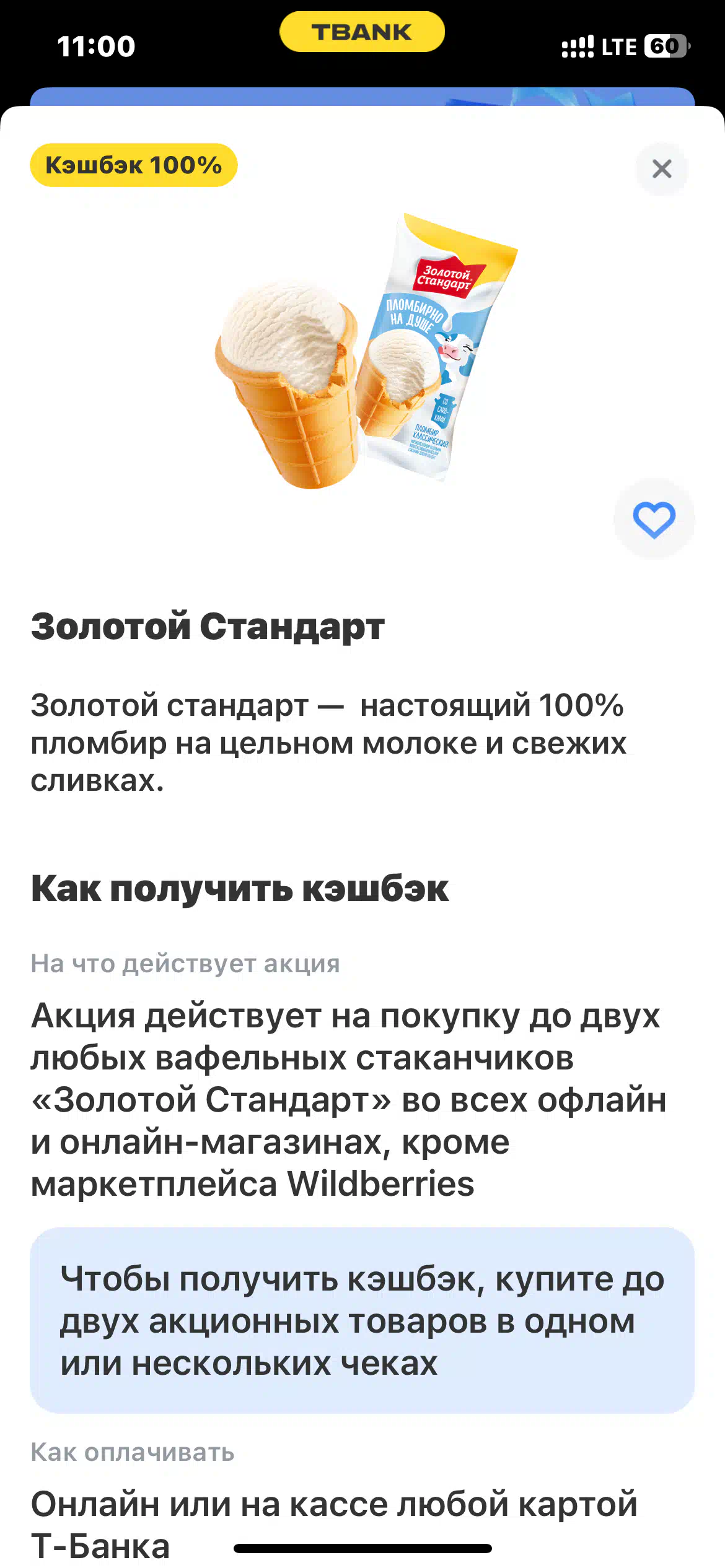The height and width of the screenshot is (1568, 725).
Task: Tap the TBANK pill at the top of the screen
Action: tap(362, 32)
